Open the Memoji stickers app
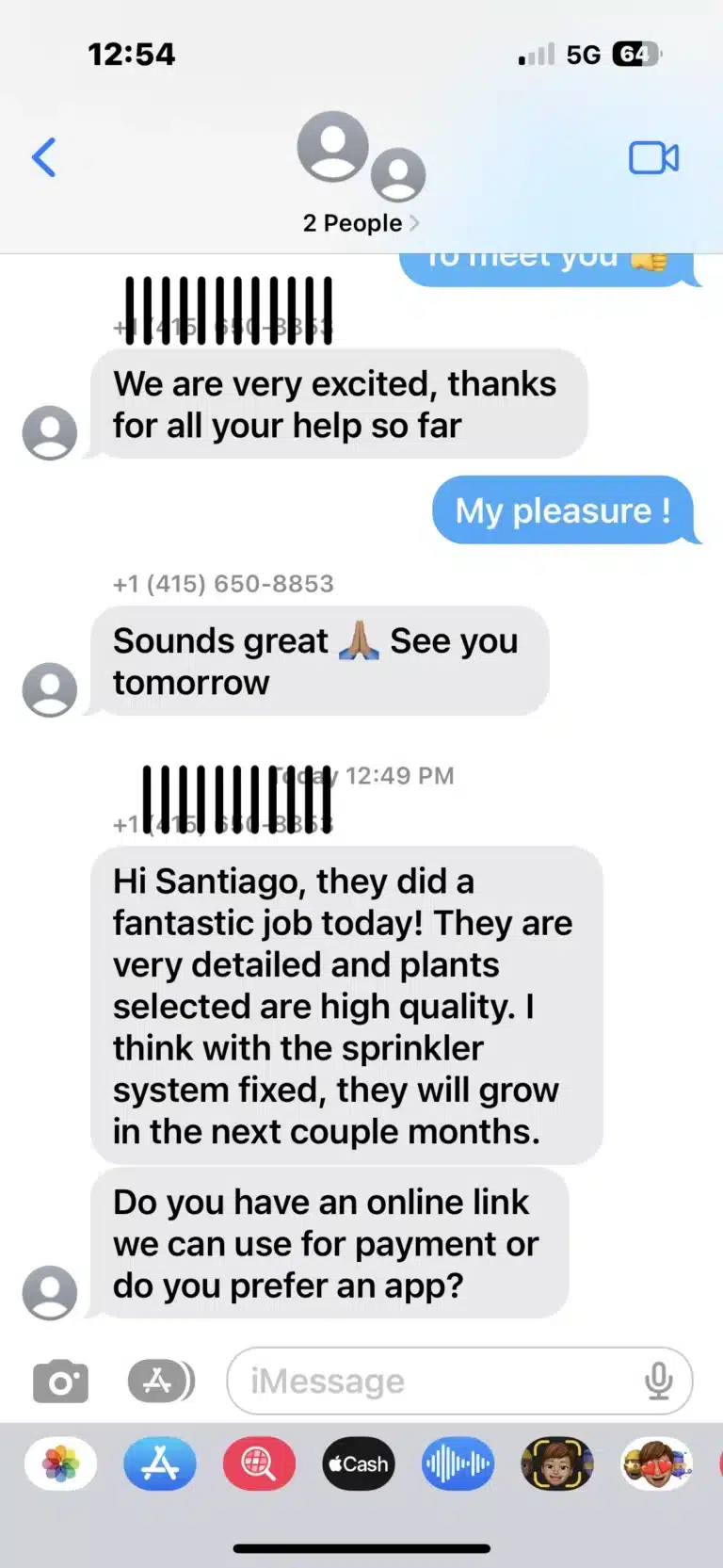Viewport: 723px width, 1568px height. pyautogui.click(x=656, y=1463)
